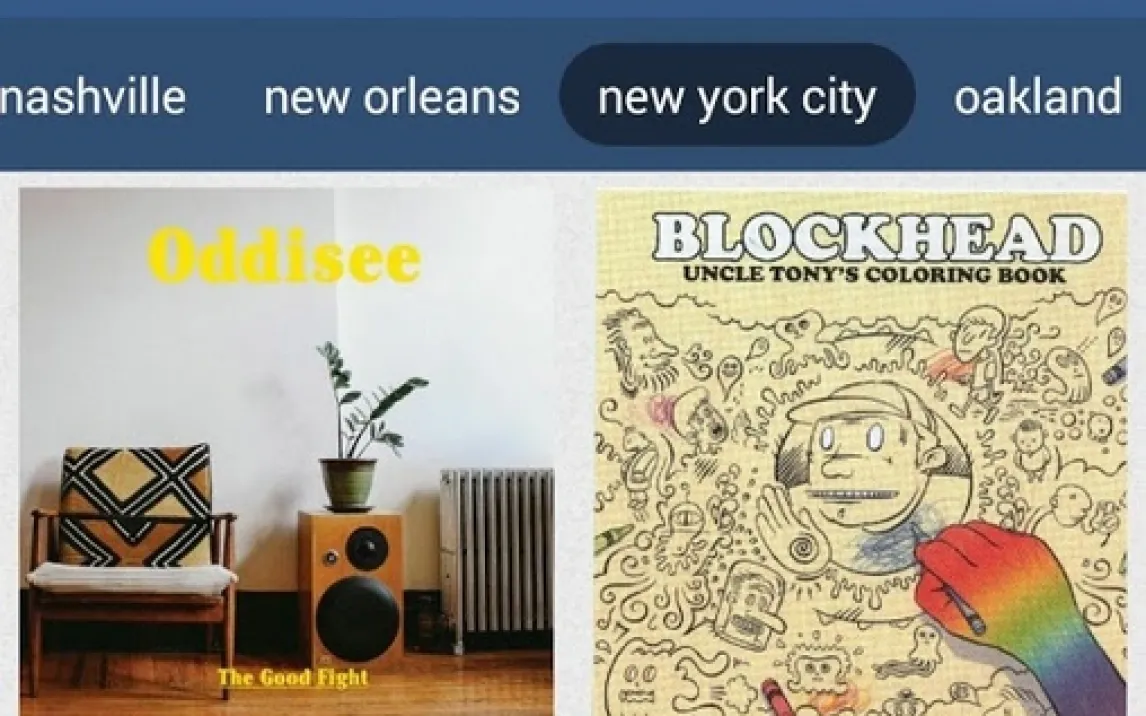This screenshot has width=1146, height=716.
Task: Tap the new york city tab
Action: pos(737,97)
